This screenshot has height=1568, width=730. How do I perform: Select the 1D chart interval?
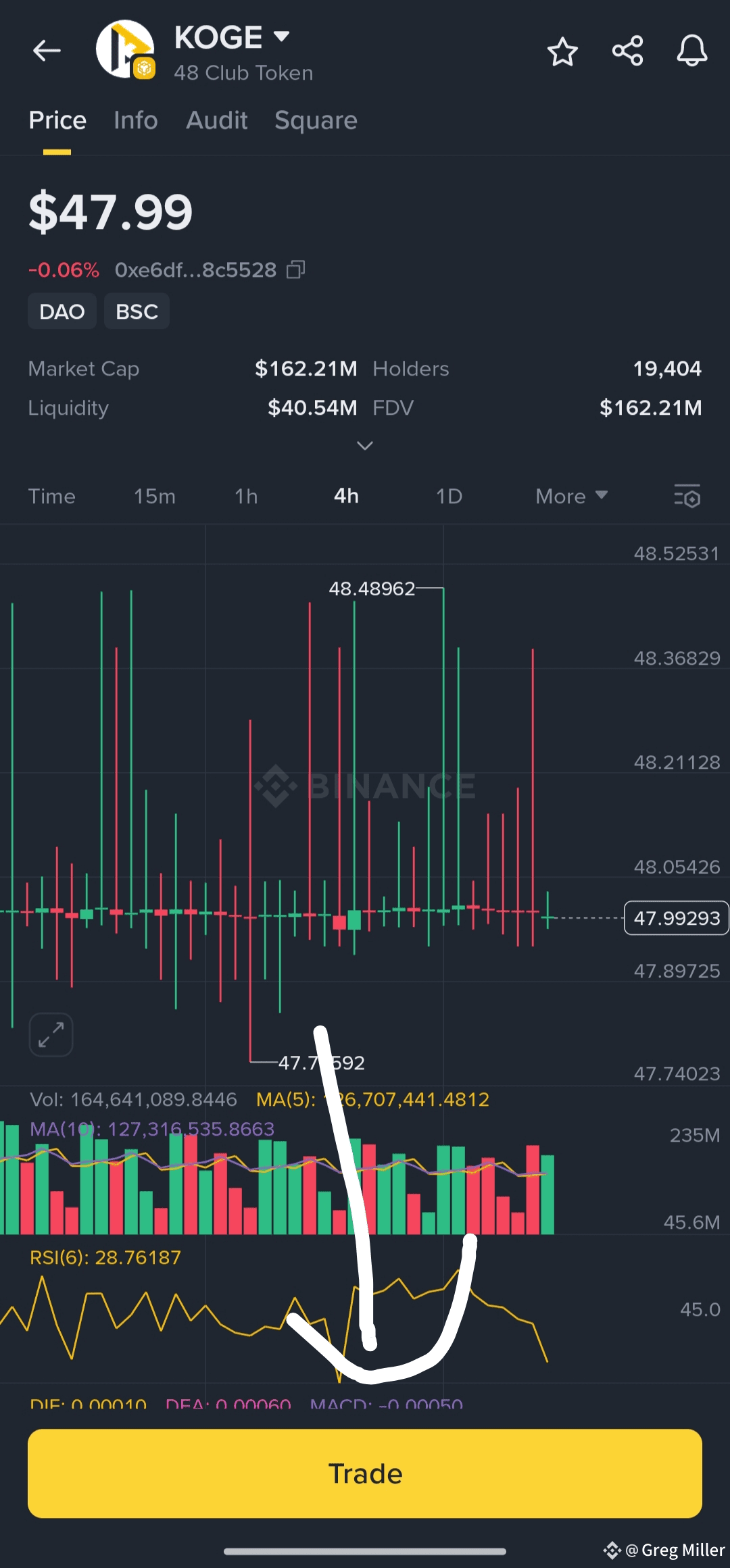(449, 497)
